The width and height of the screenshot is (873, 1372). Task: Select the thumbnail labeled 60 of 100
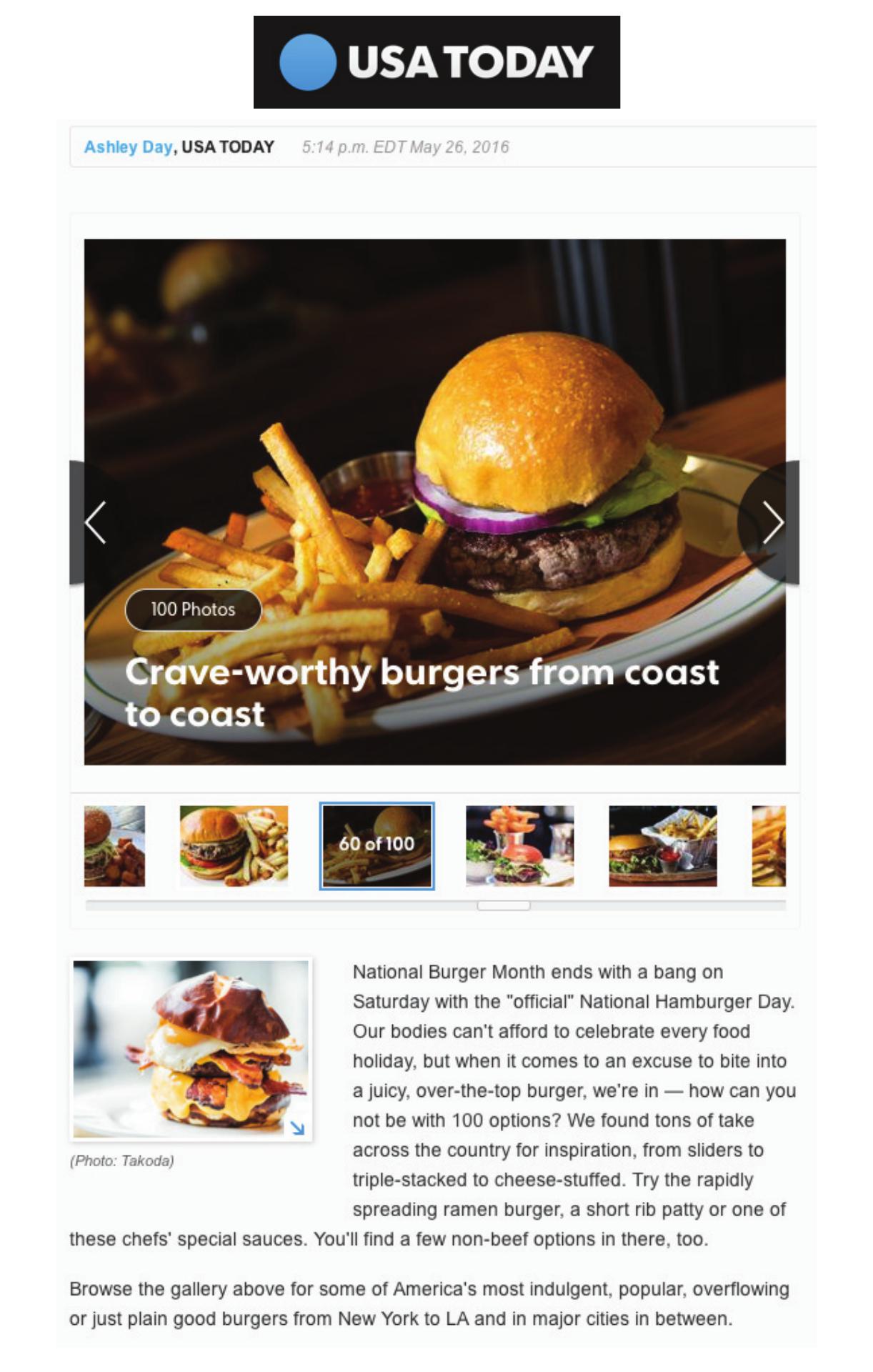(x=376, y=846)
